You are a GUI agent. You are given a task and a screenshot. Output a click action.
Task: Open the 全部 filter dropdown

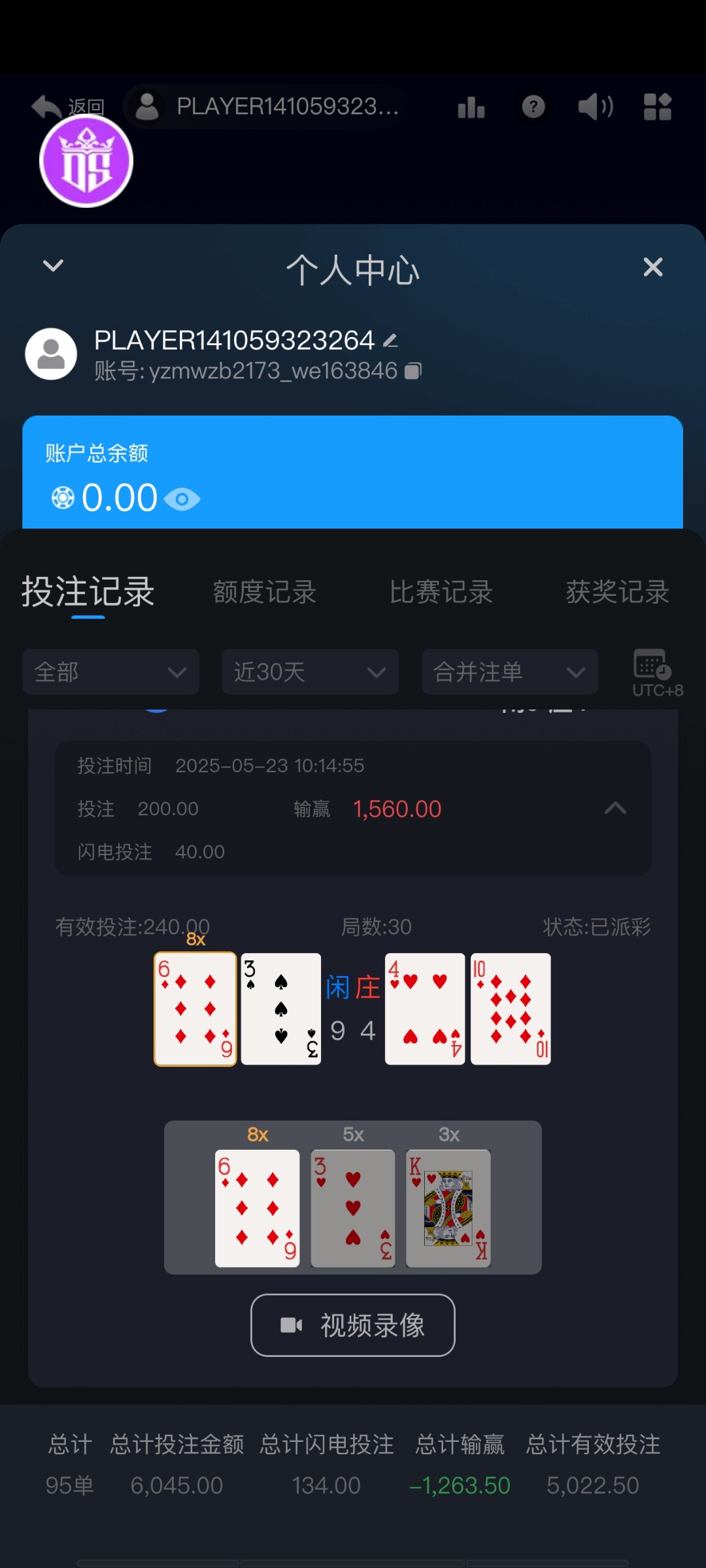(x=110, y=672)
